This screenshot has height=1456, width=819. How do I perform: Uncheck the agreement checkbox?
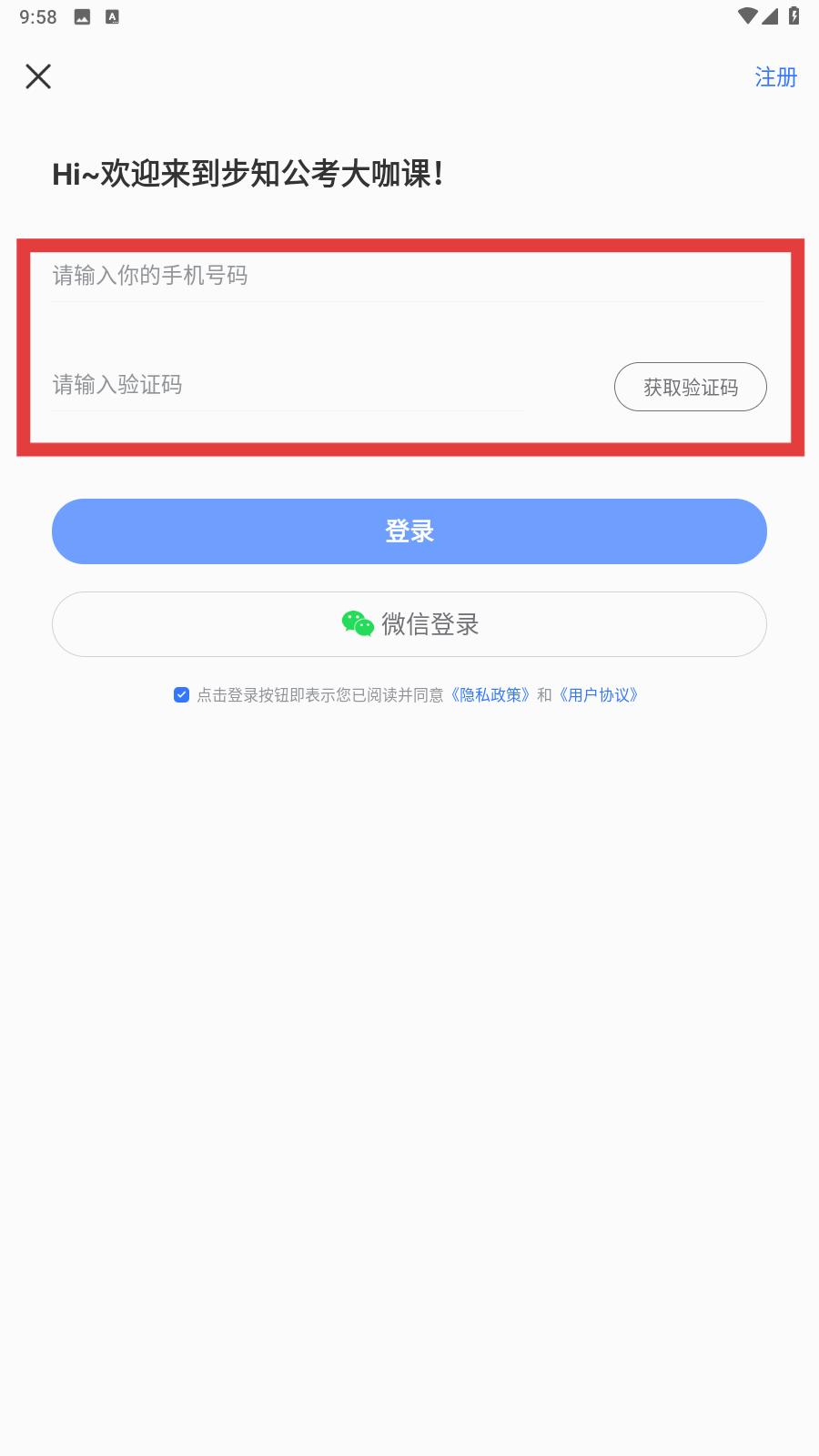click(x=181, y=695)
